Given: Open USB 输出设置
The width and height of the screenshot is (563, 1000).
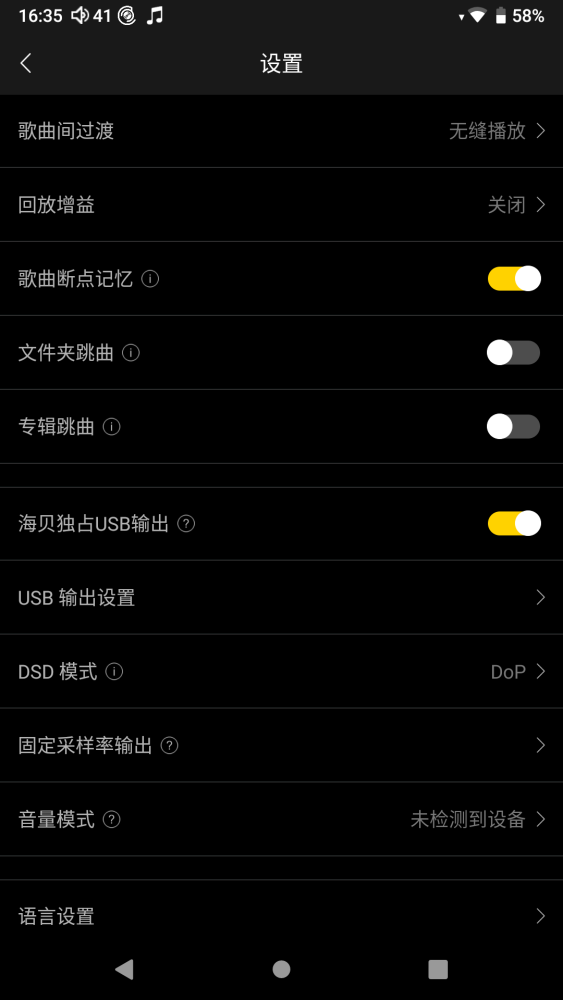Looking at the screenshot, I should click(281, 598).
